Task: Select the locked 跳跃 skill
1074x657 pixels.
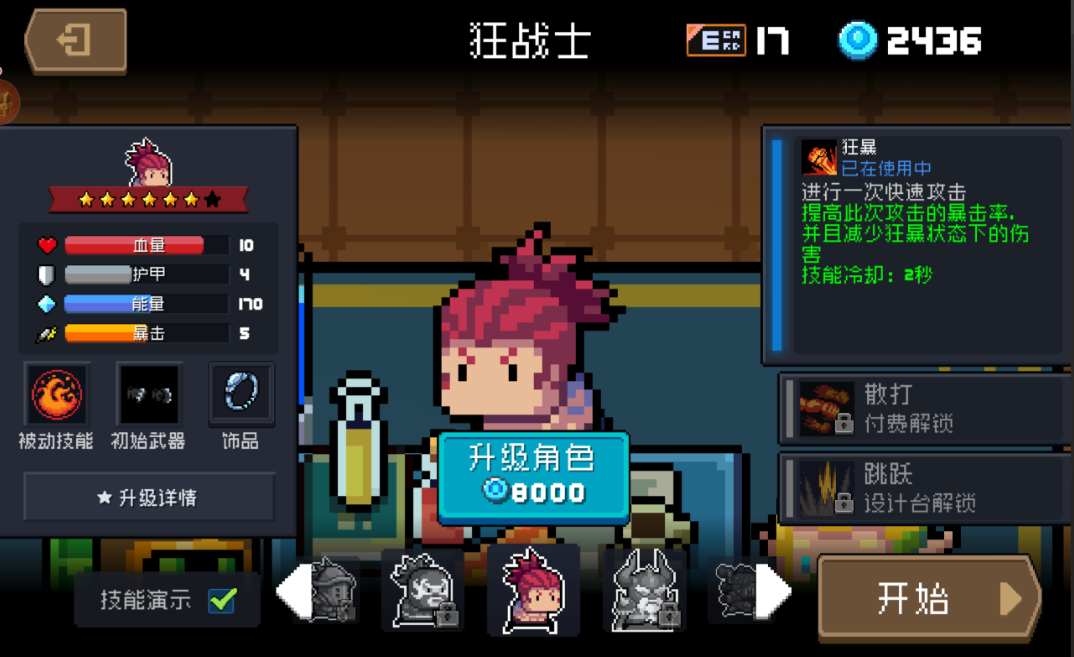Action: (x=923, y=488)
